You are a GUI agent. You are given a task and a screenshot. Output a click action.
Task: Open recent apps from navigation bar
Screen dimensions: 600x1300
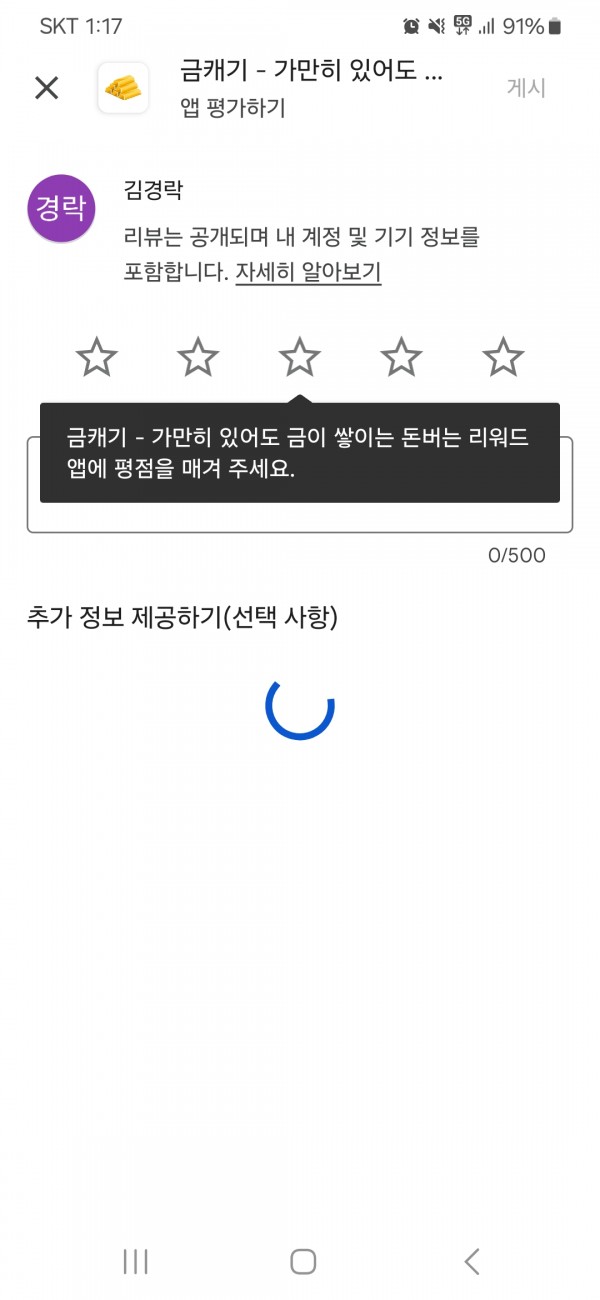click(135, 1261)
